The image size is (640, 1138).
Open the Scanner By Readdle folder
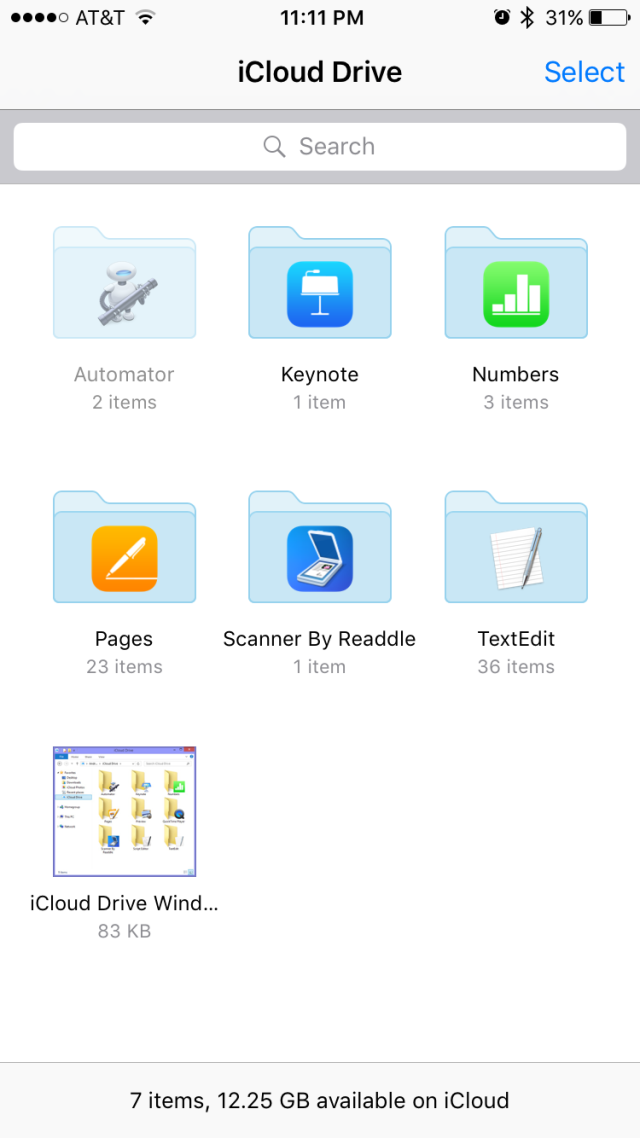(320, 549)
